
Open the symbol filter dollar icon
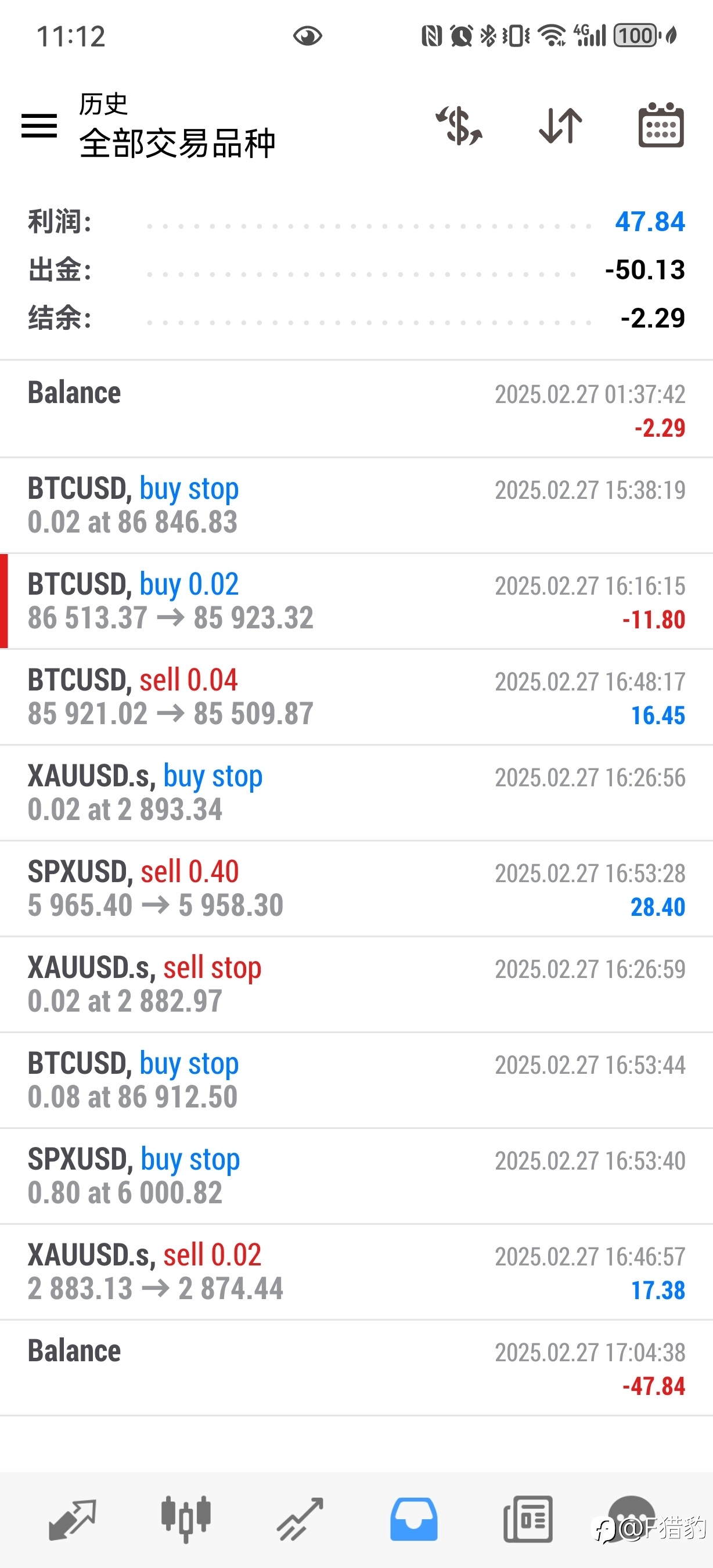click(x=459, y=126)
